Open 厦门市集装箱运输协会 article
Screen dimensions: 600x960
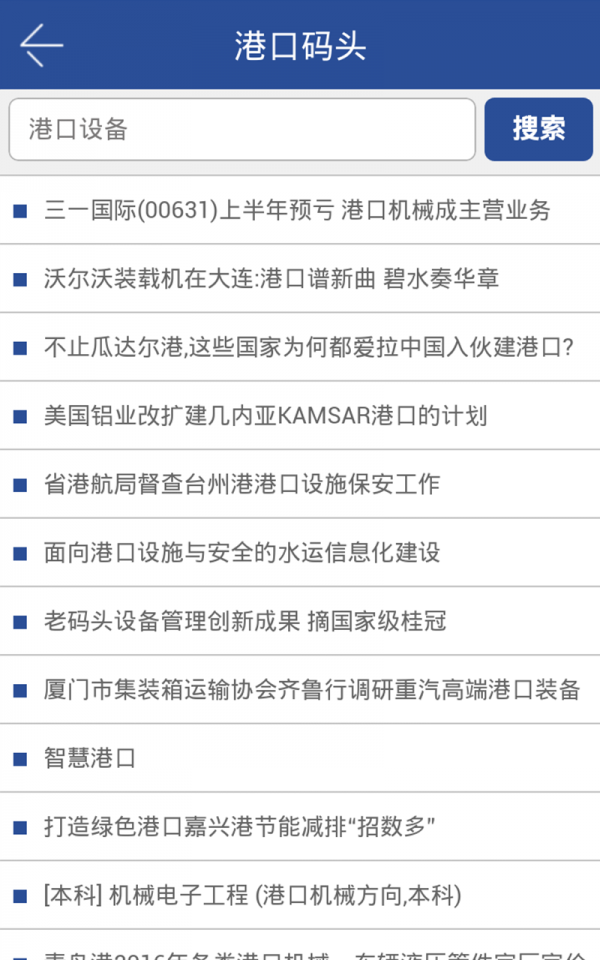click(x=312, y=690)
